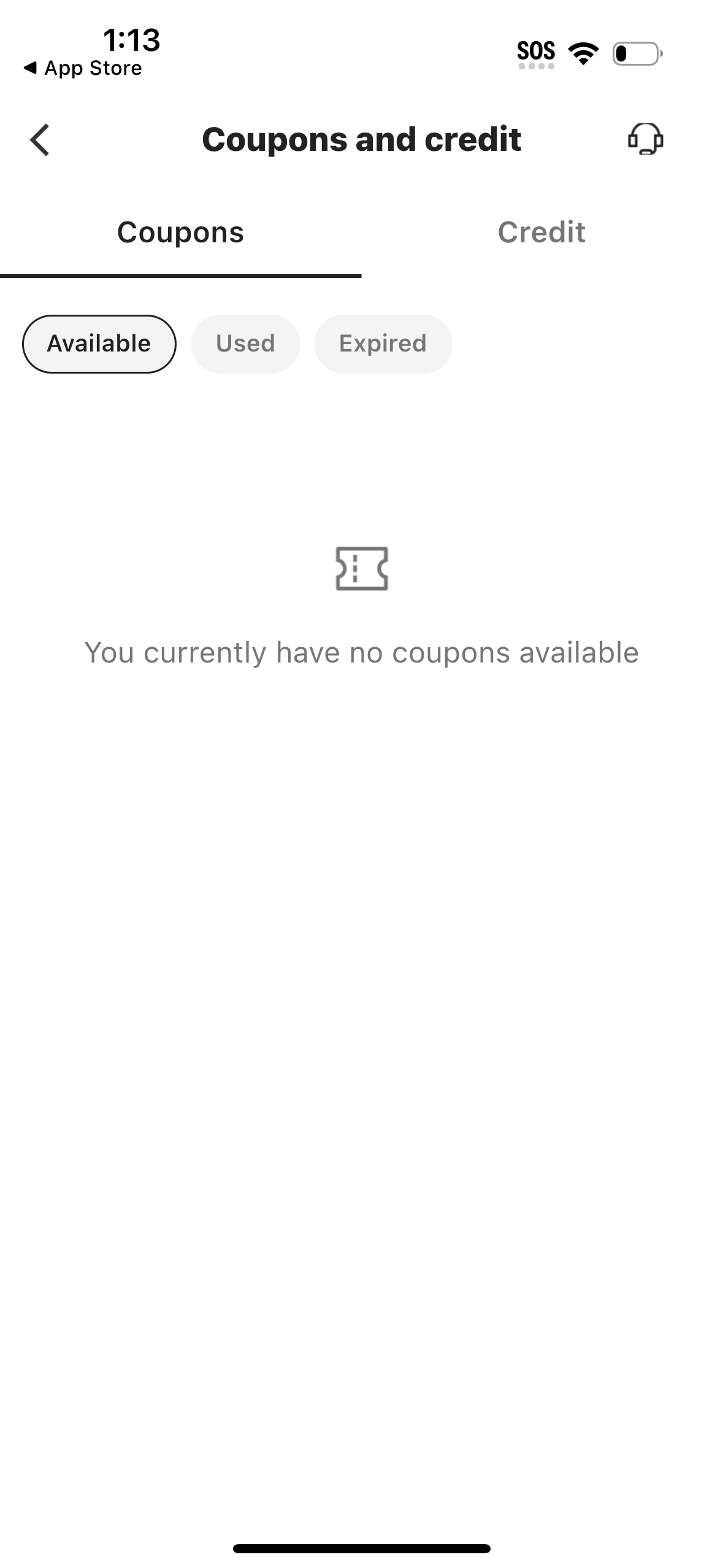Click the Coupons and credit page title
The height and width of the screenshot is (1568, 723).
(361, 139)
